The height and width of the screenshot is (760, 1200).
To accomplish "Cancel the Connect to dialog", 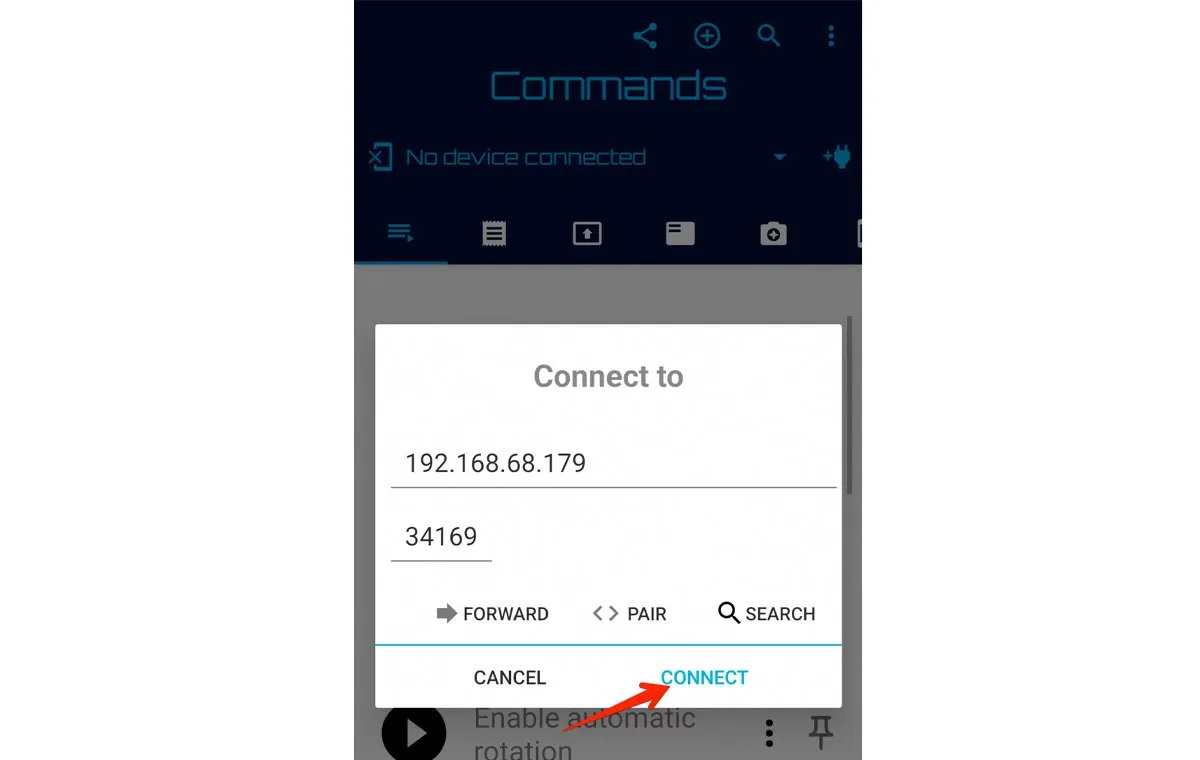I will click(509, 677).
